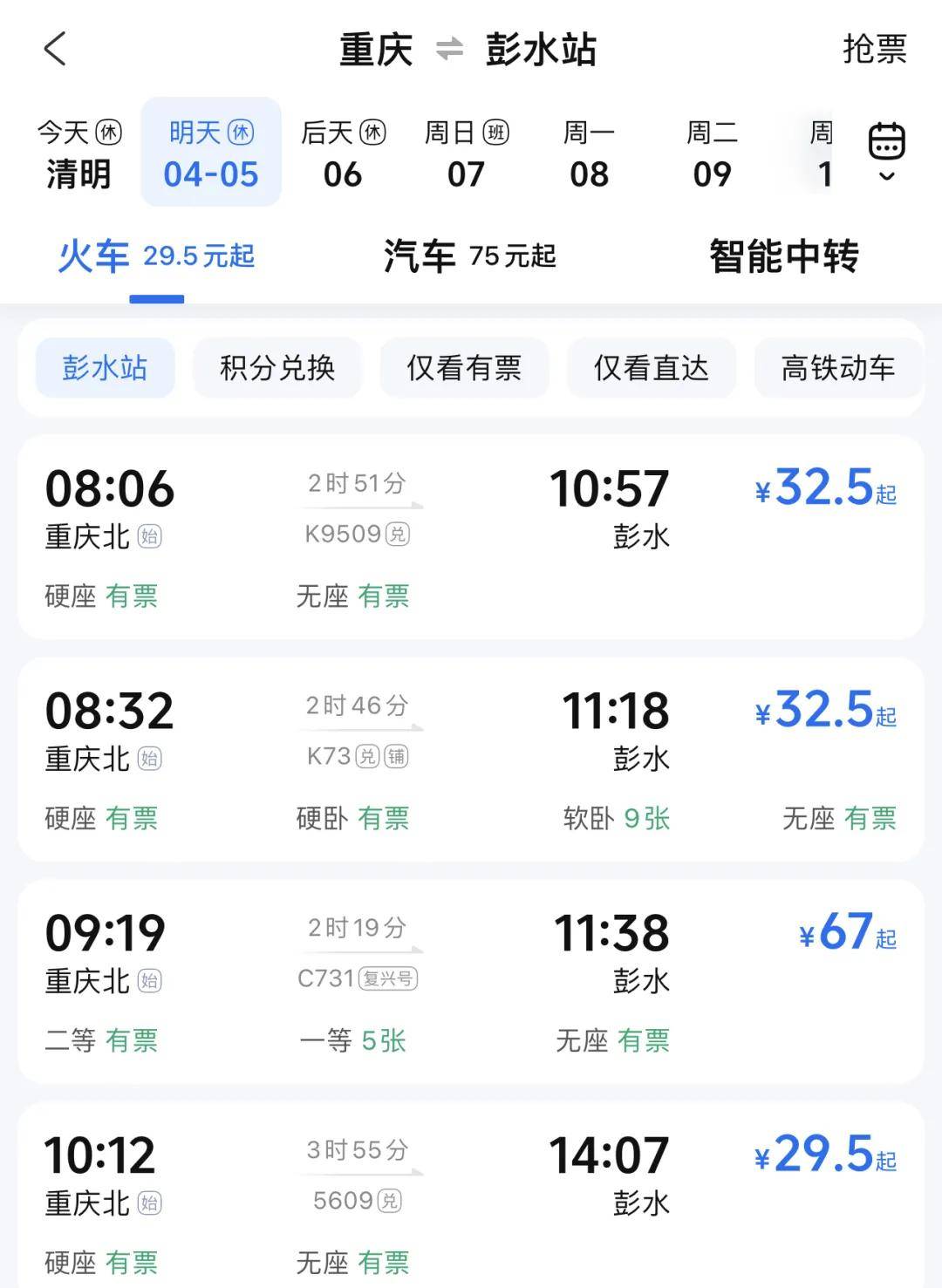
Task: Select the 彭水站 station filter chip
Action: pyautogui.click(x=104, y=368)
